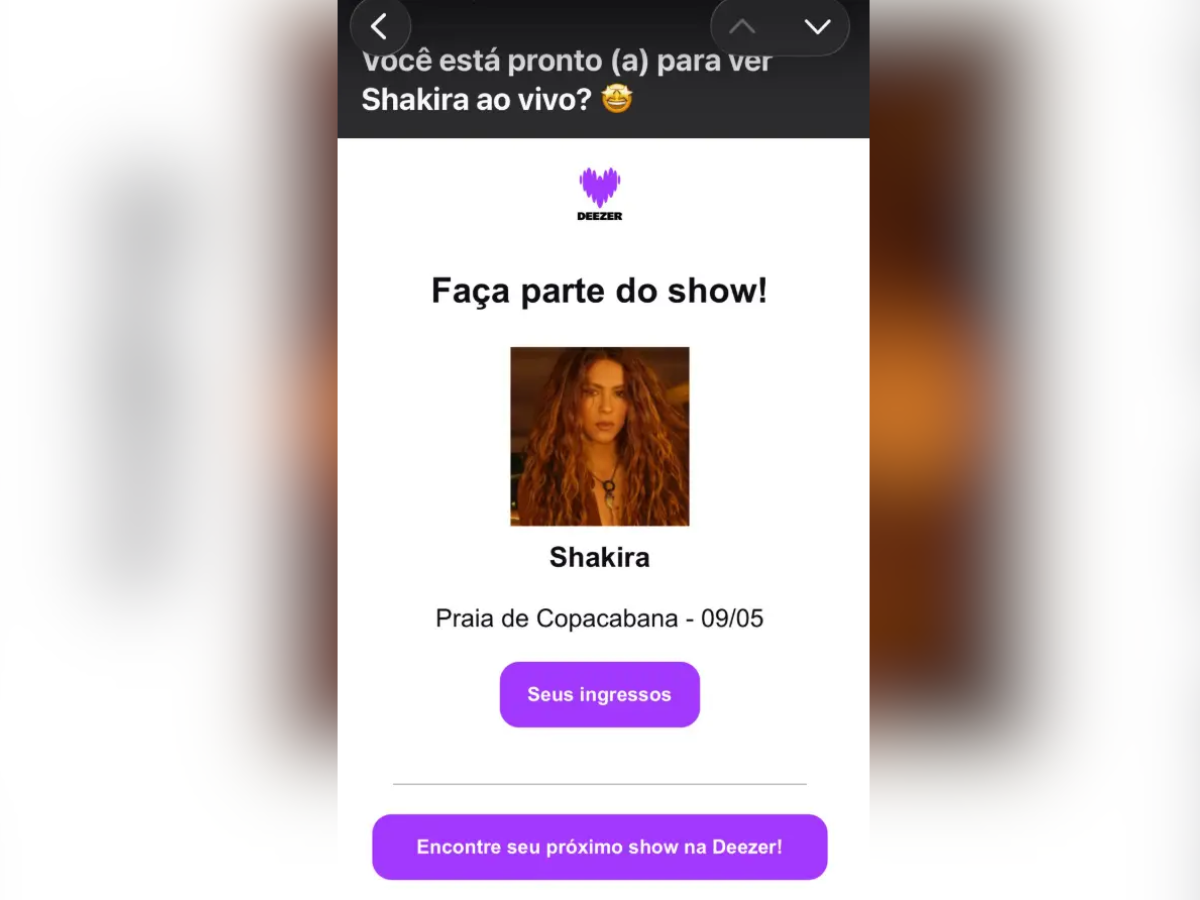Go back to the inbox

coord(380,27)
